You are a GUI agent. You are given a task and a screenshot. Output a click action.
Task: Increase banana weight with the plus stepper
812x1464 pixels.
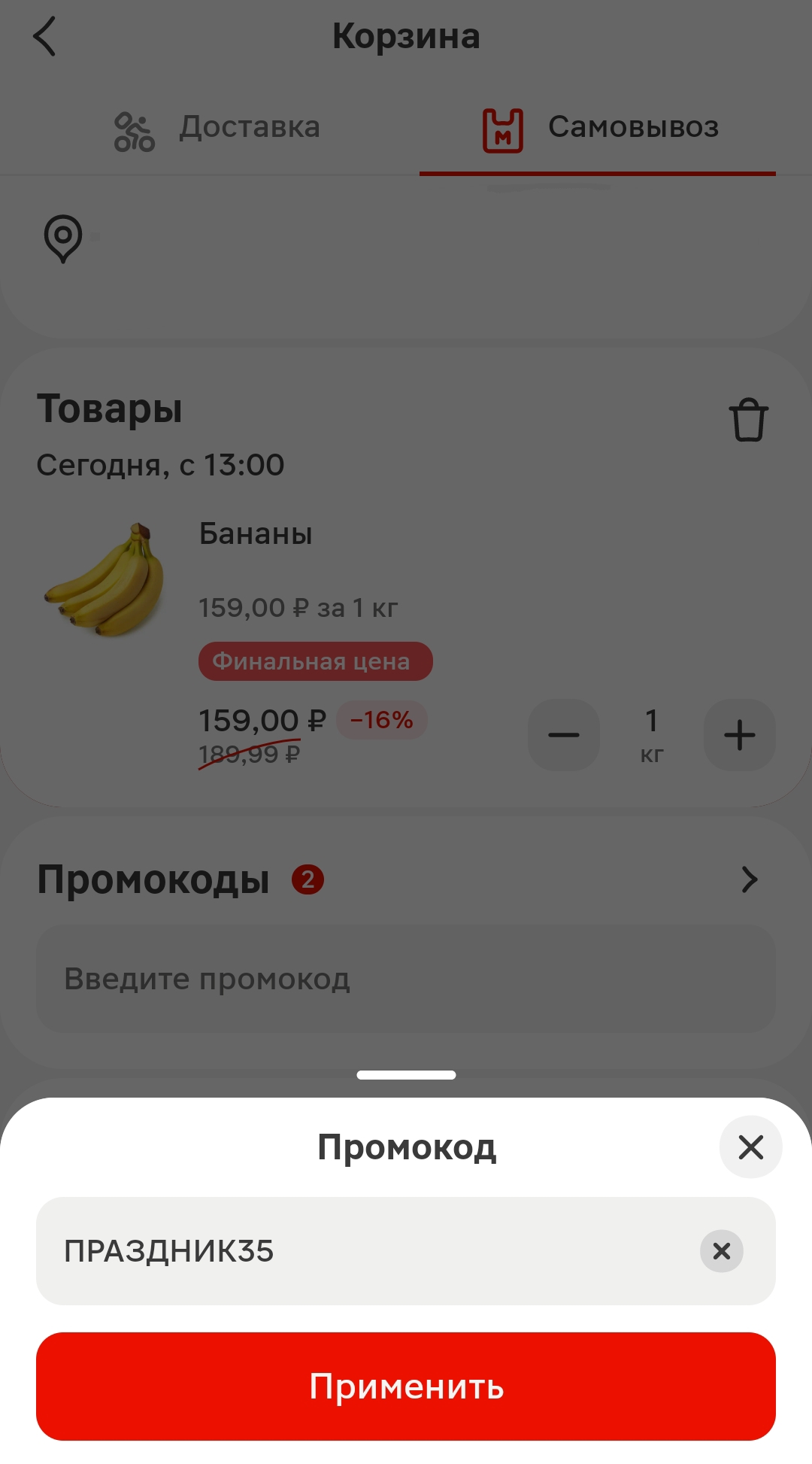pyautogui.click(x=739, y=735)
